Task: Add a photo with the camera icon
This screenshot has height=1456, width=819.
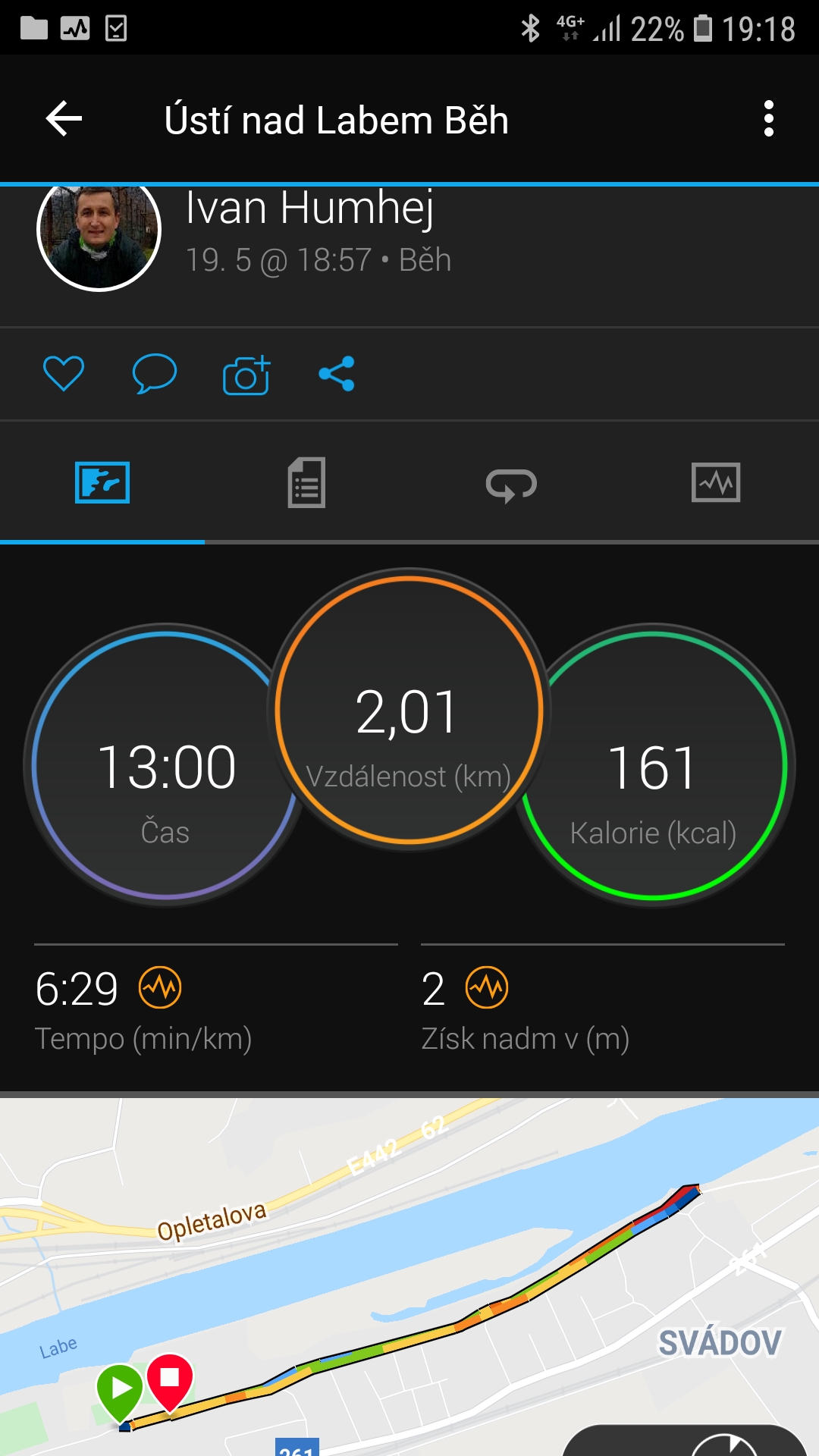Action: pos(246,375)
